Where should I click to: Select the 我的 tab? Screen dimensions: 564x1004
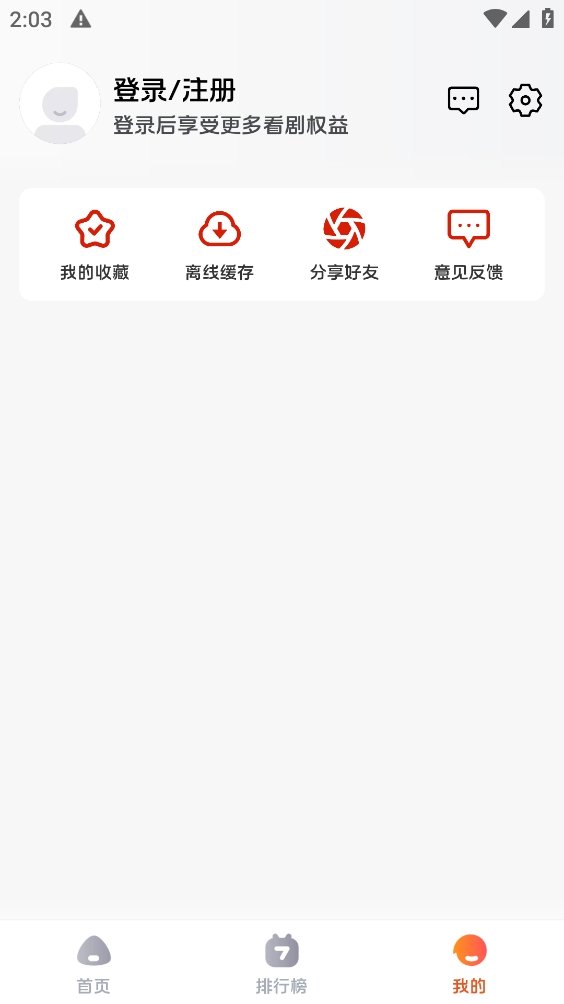(x=469, y=964)
